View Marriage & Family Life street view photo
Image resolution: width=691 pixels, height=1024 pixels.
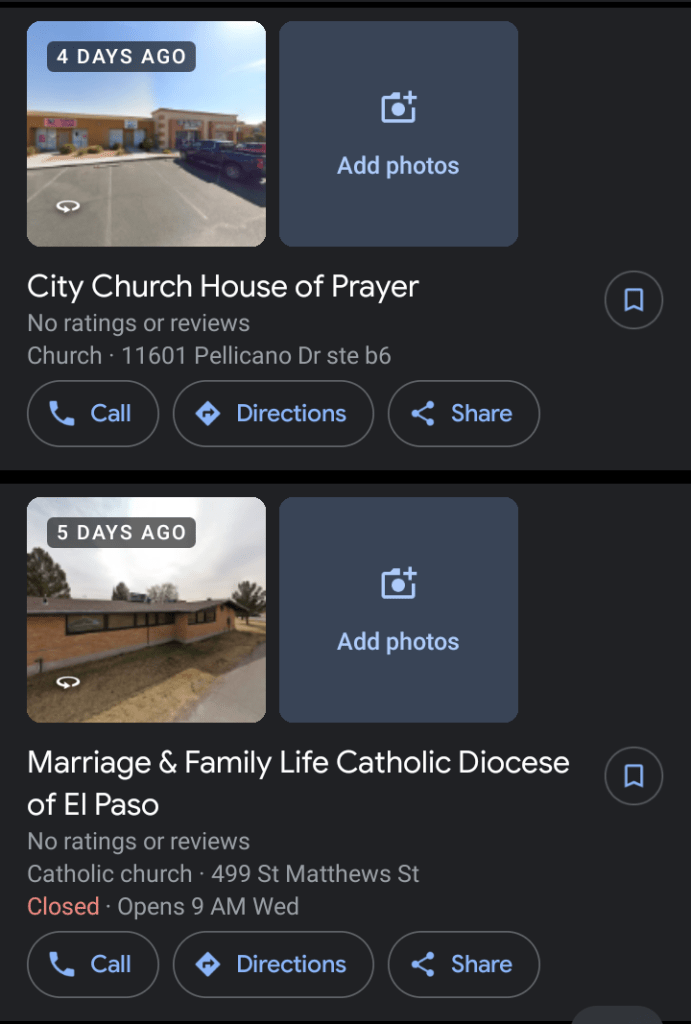(x=146, y=610)
